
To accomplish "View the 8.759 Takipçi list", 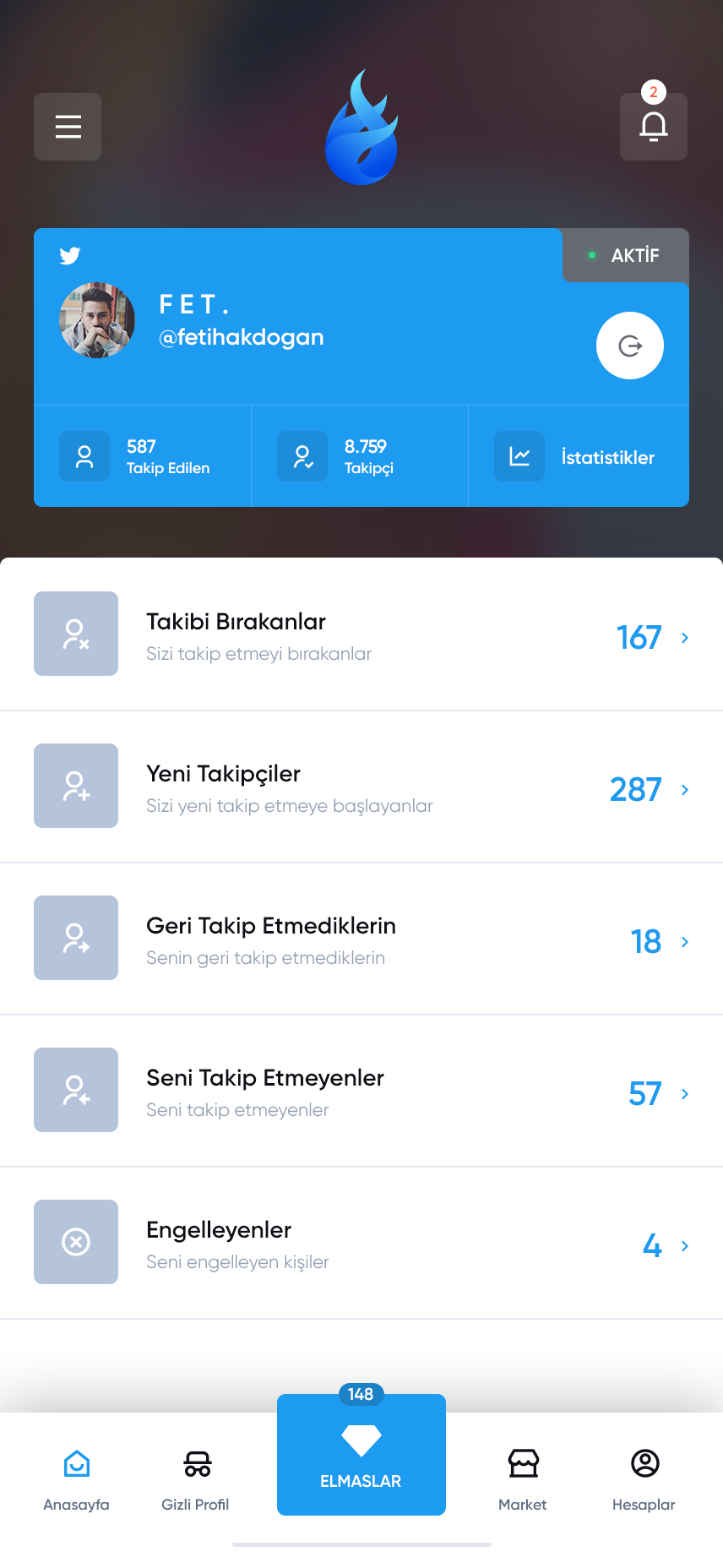I will tap(360, 456).
